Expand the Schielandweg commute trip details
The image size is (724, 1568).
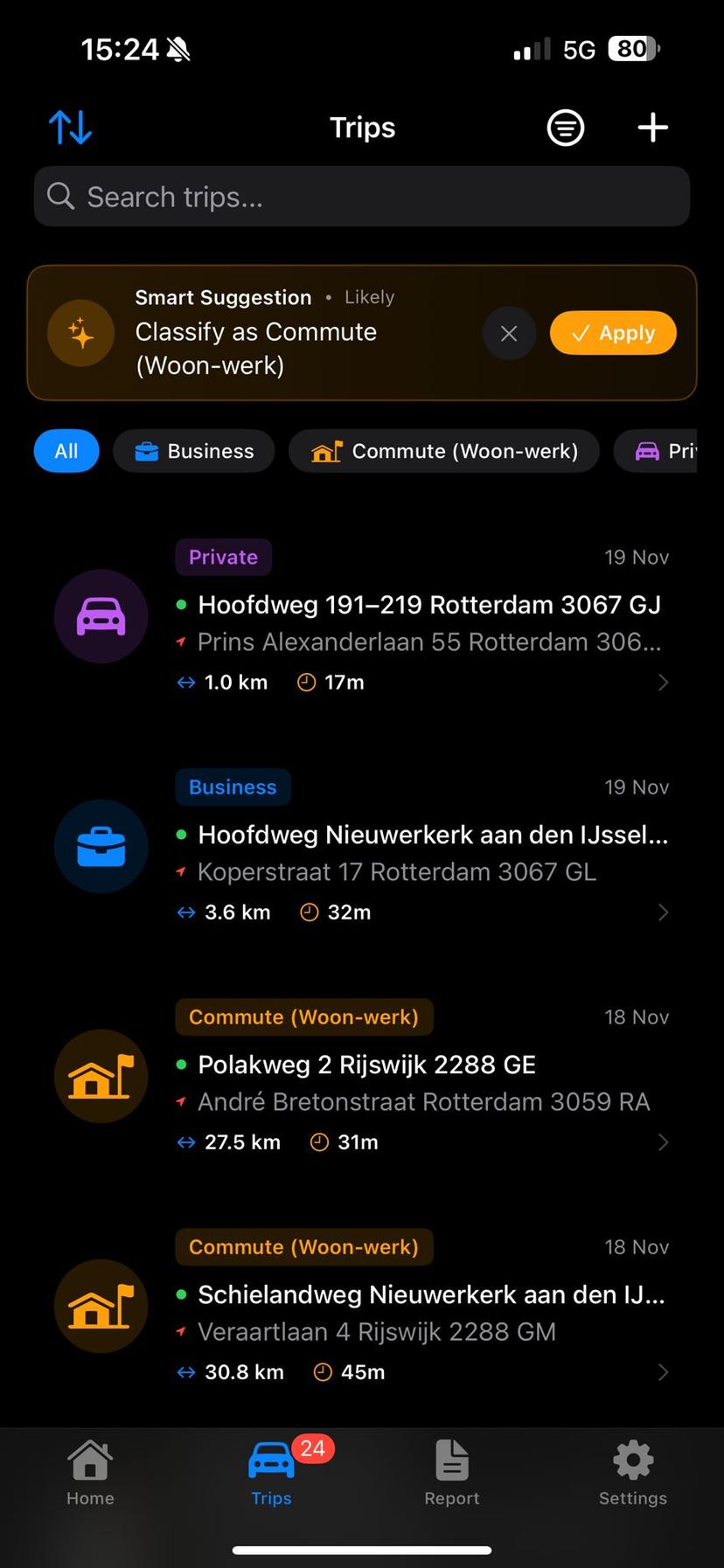pos(663,1372)
